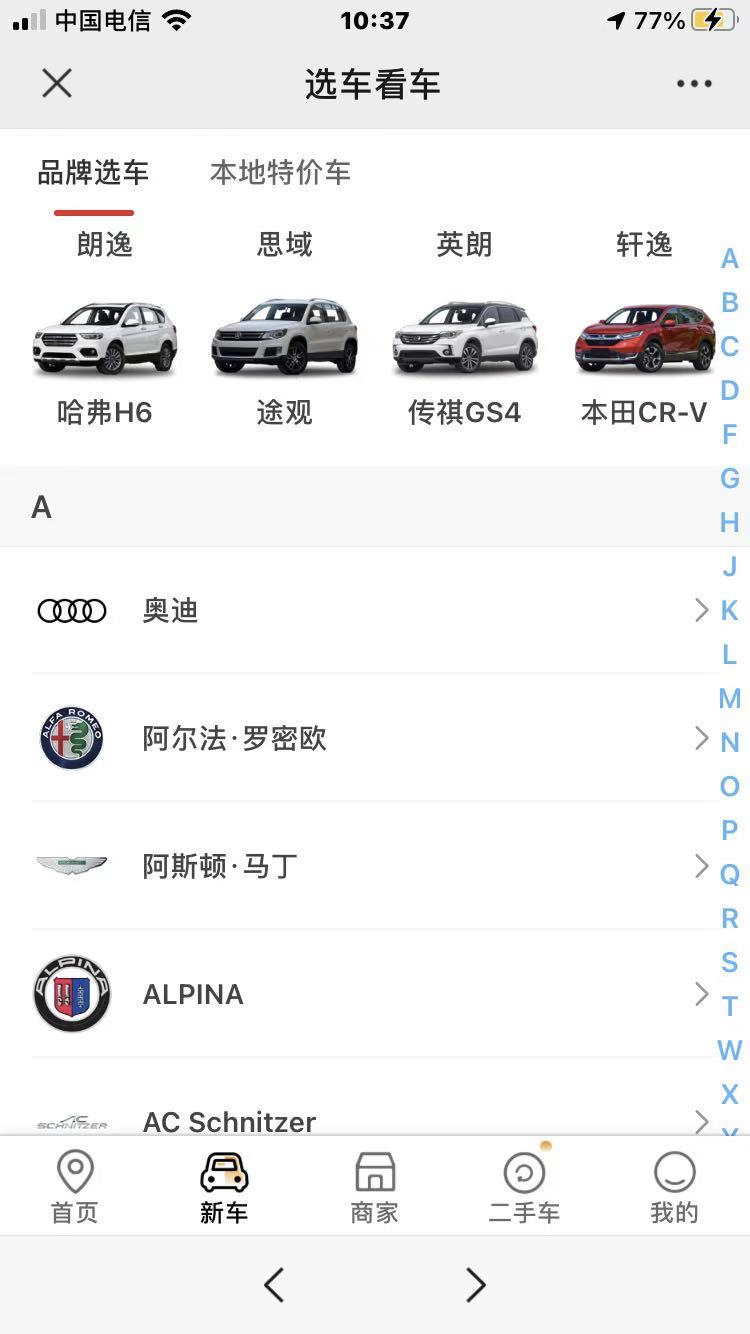Jump to letter B in the index
Image resolution: width=750 pixels, height=1334 pixels.
pyautogui.click(x=730, y=302)
